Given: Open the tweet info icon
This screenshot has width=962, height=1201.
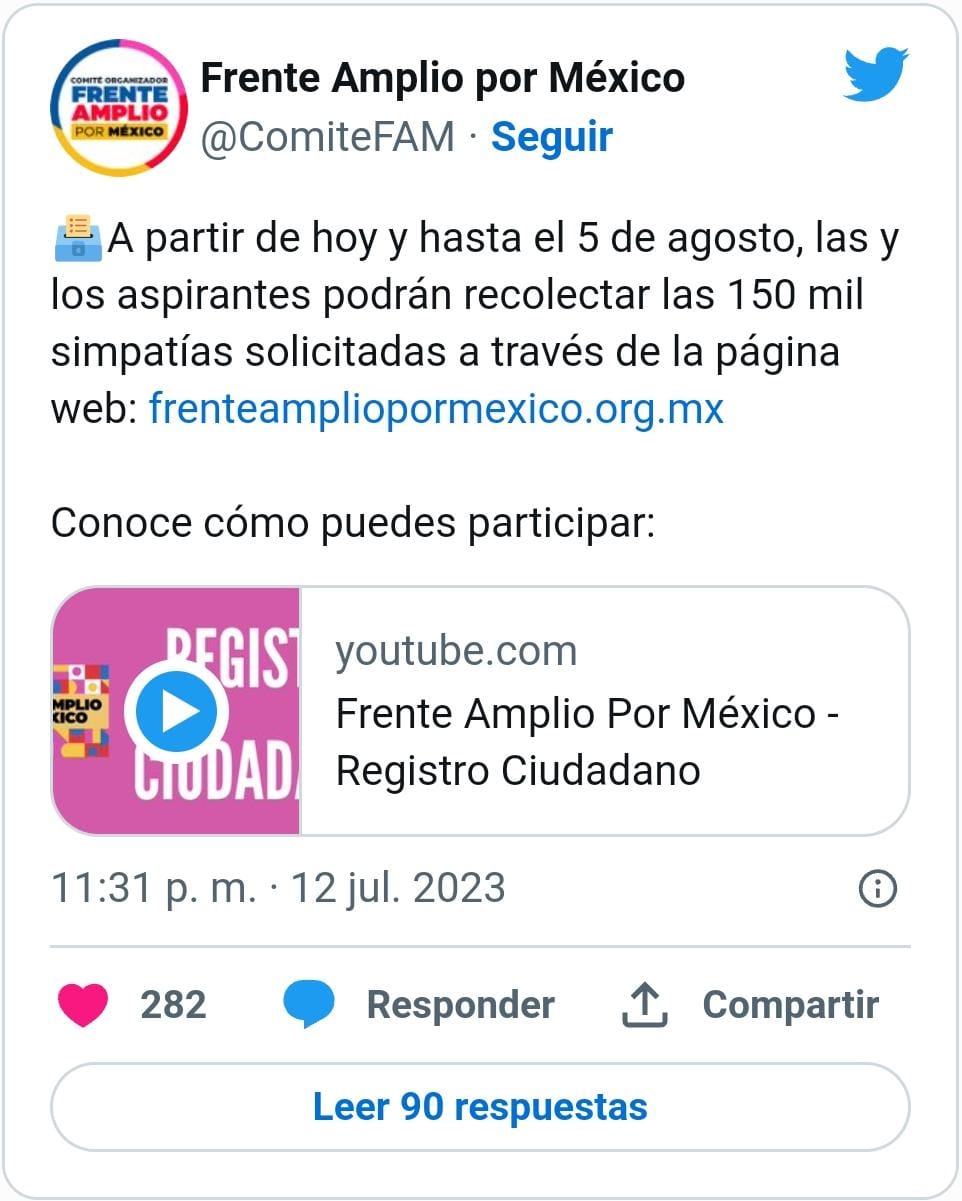Looking at the screenshot, I should pyautogui.click(x=878, y=888).
